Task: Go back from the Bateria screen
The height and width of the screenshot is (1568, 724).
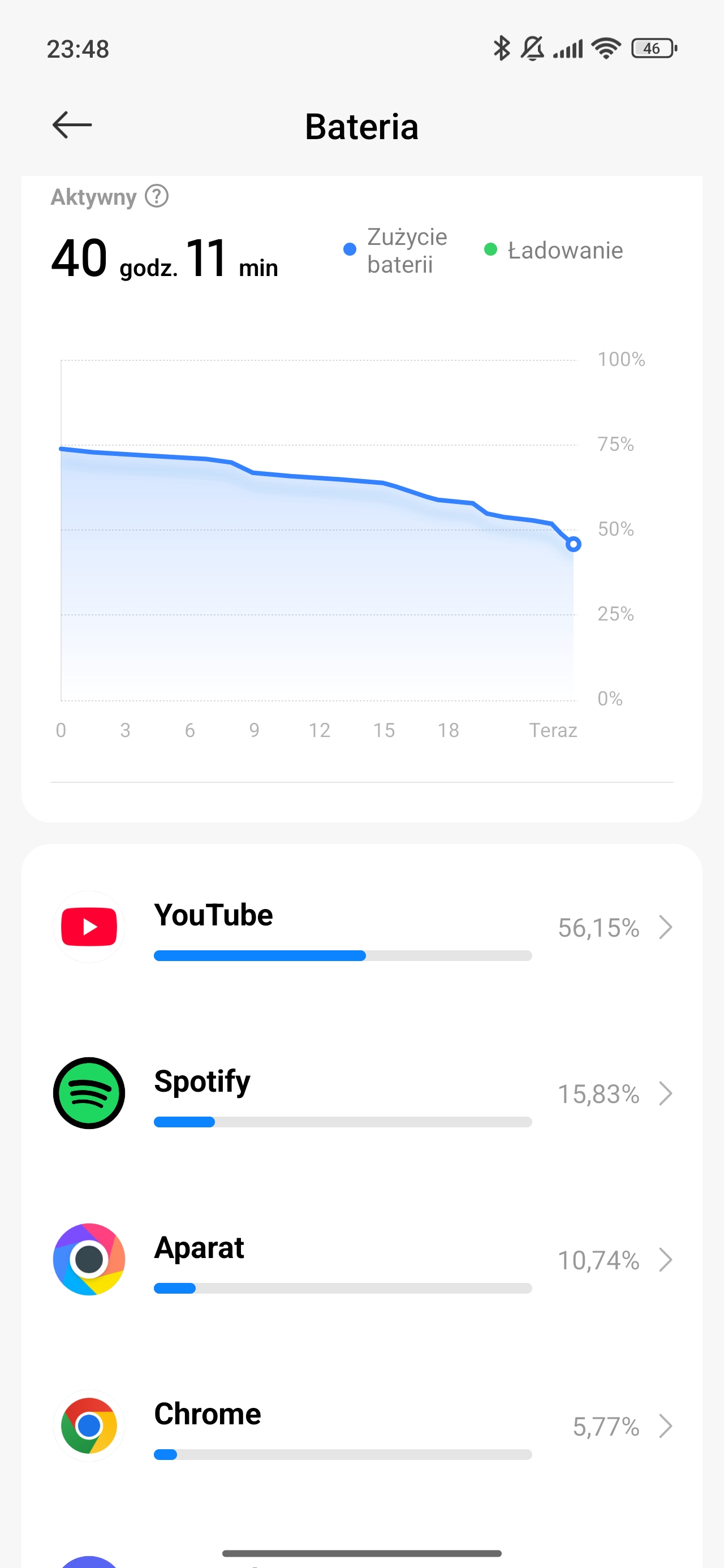Action: pos(72,126)
